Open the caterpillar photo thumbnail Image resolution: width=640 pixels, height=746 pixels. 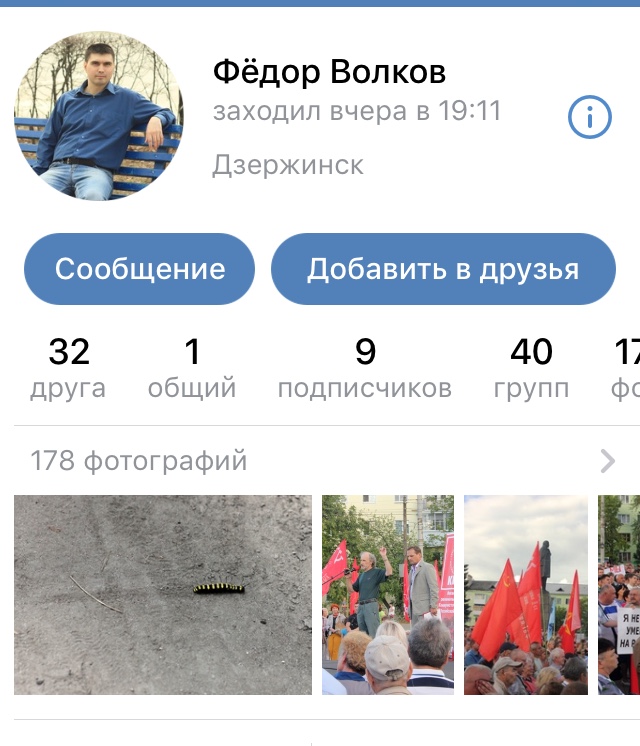point(163,594)
